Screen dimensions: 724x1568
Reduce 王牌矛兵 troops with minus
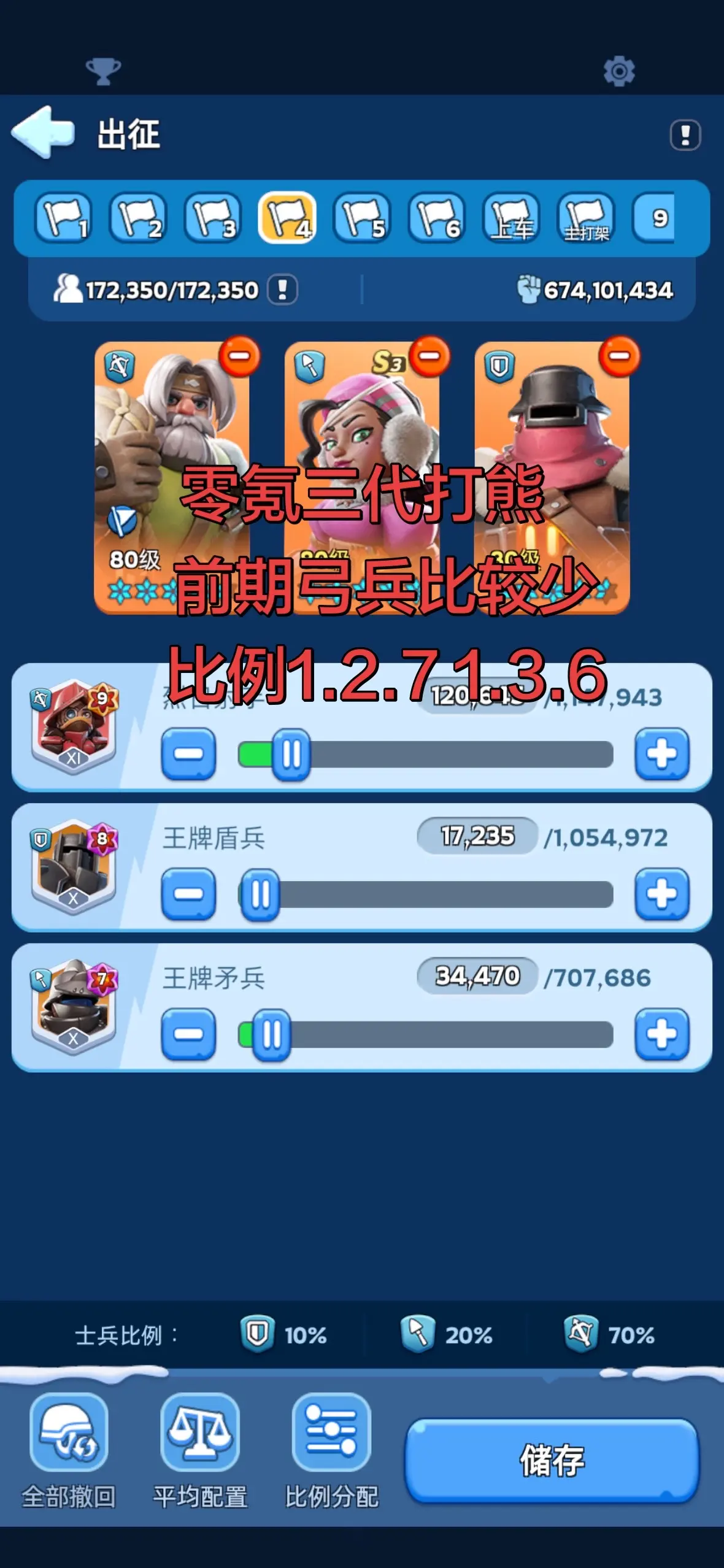pos(188,1034)
